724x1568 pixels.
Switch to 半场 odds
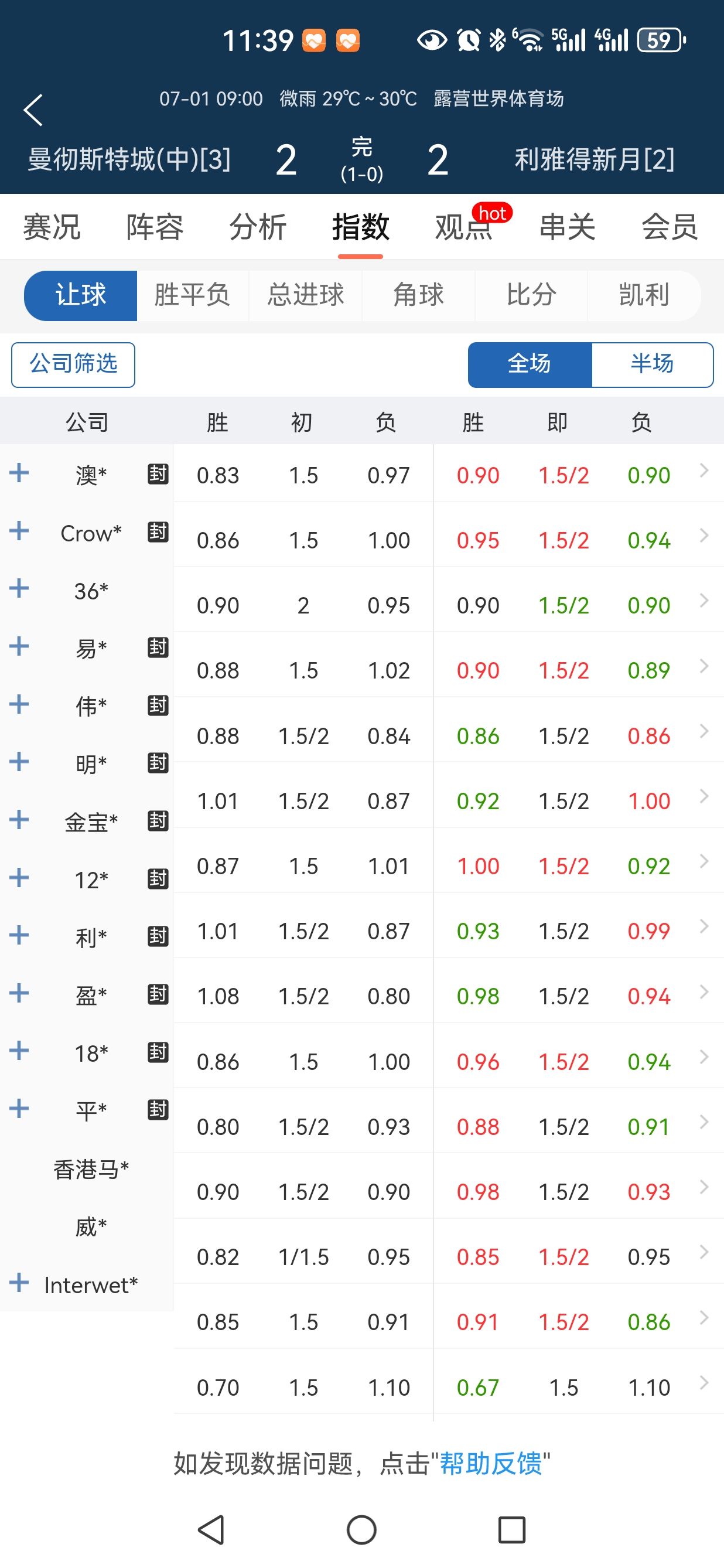[651, 364]
